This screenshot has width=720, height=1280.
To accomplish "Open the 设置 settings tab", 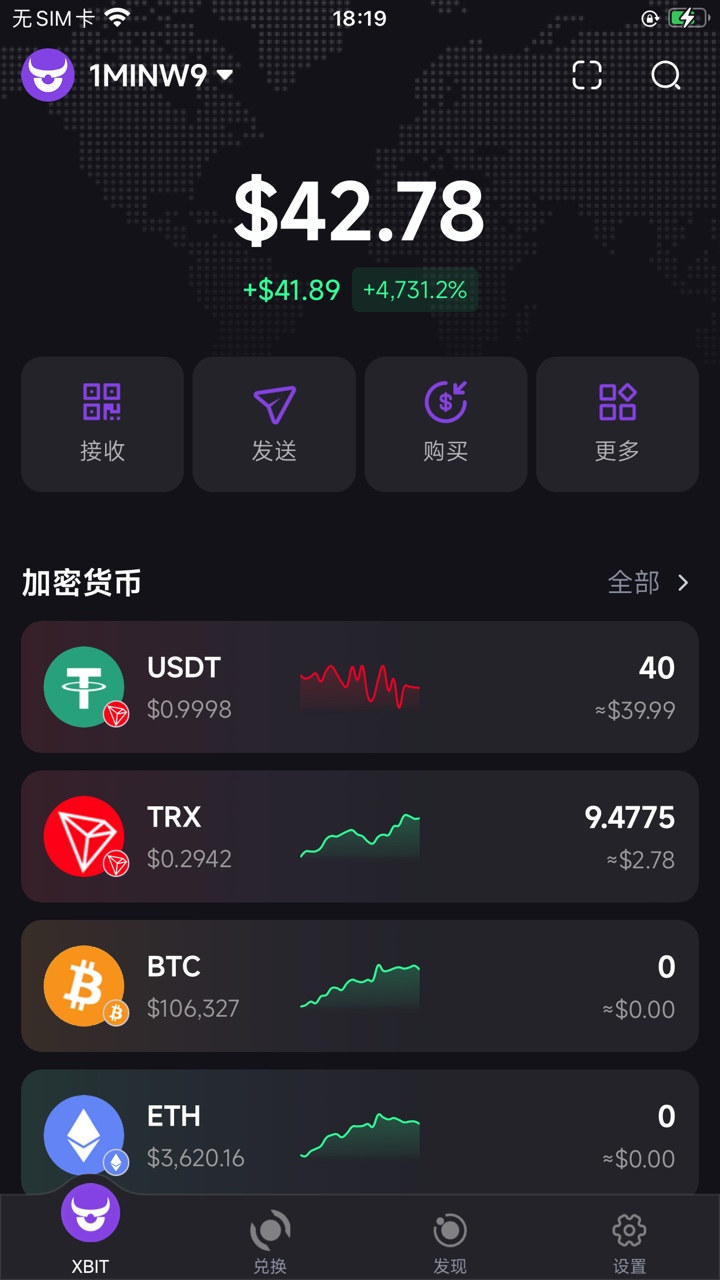I will click(x=629, y=1240).
